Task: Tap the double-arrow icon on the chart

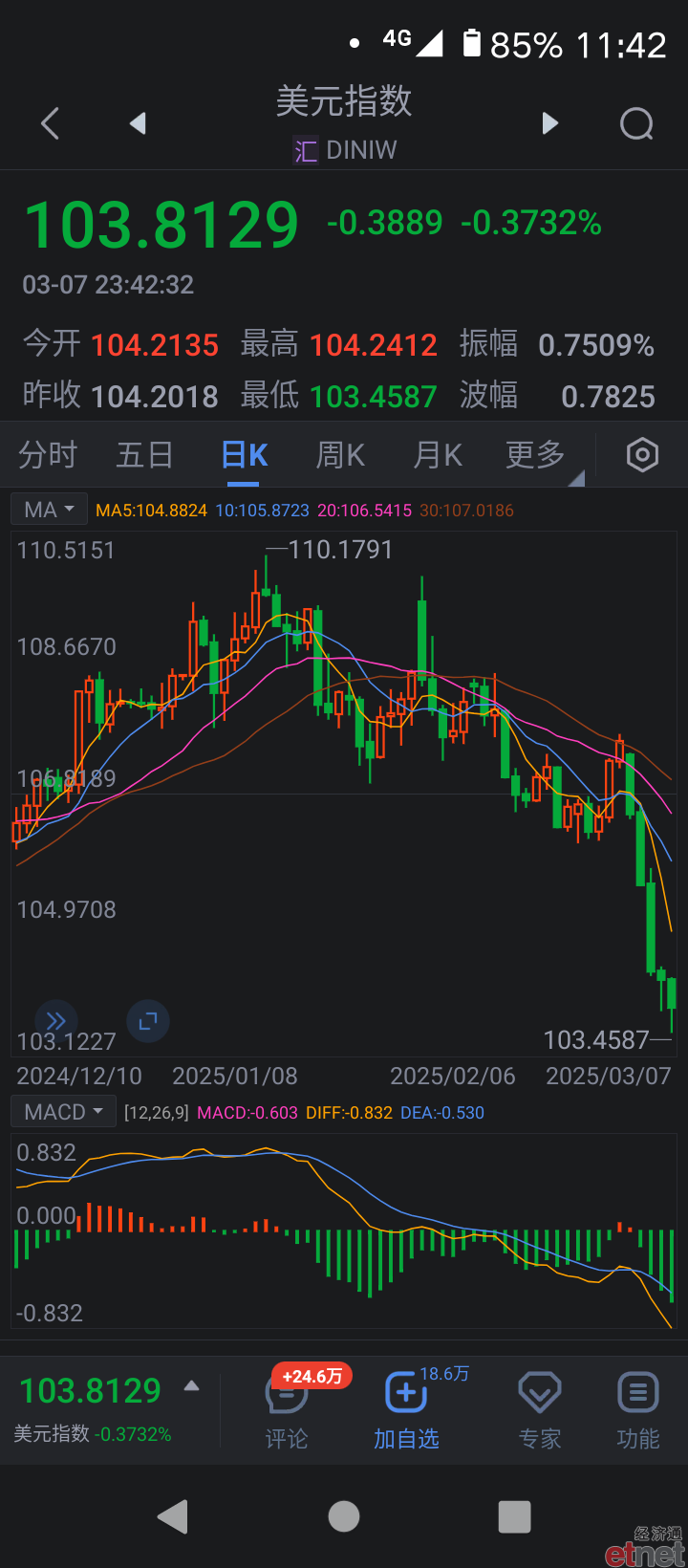Action: [56, 1021]
